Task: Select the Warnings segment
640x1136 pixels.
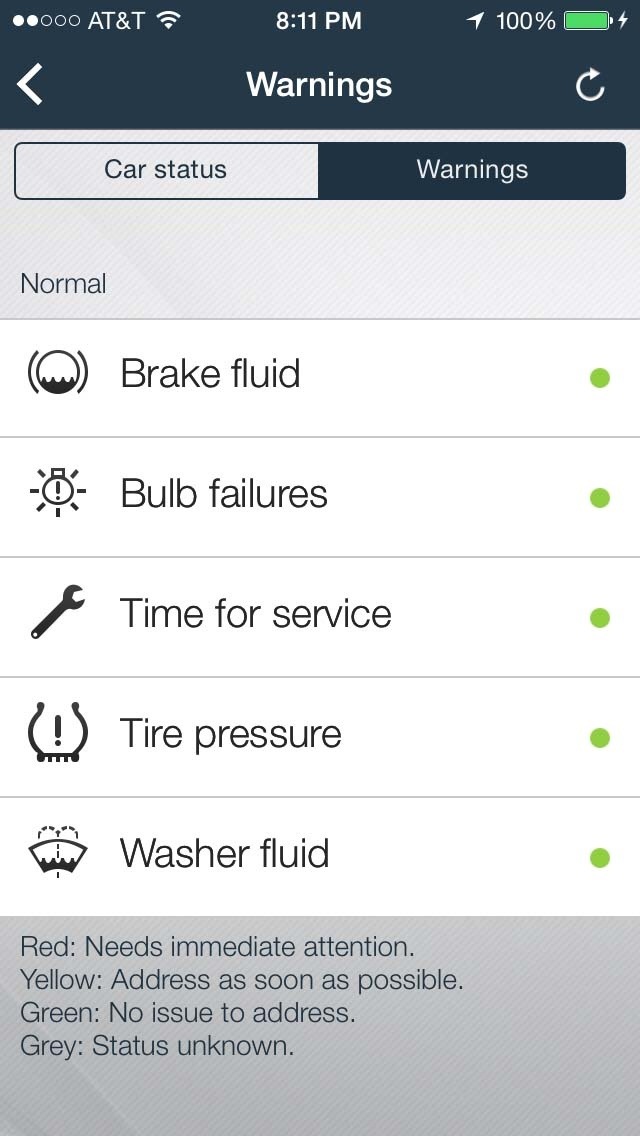Action: pyautogui.click(x=472, y=170)
